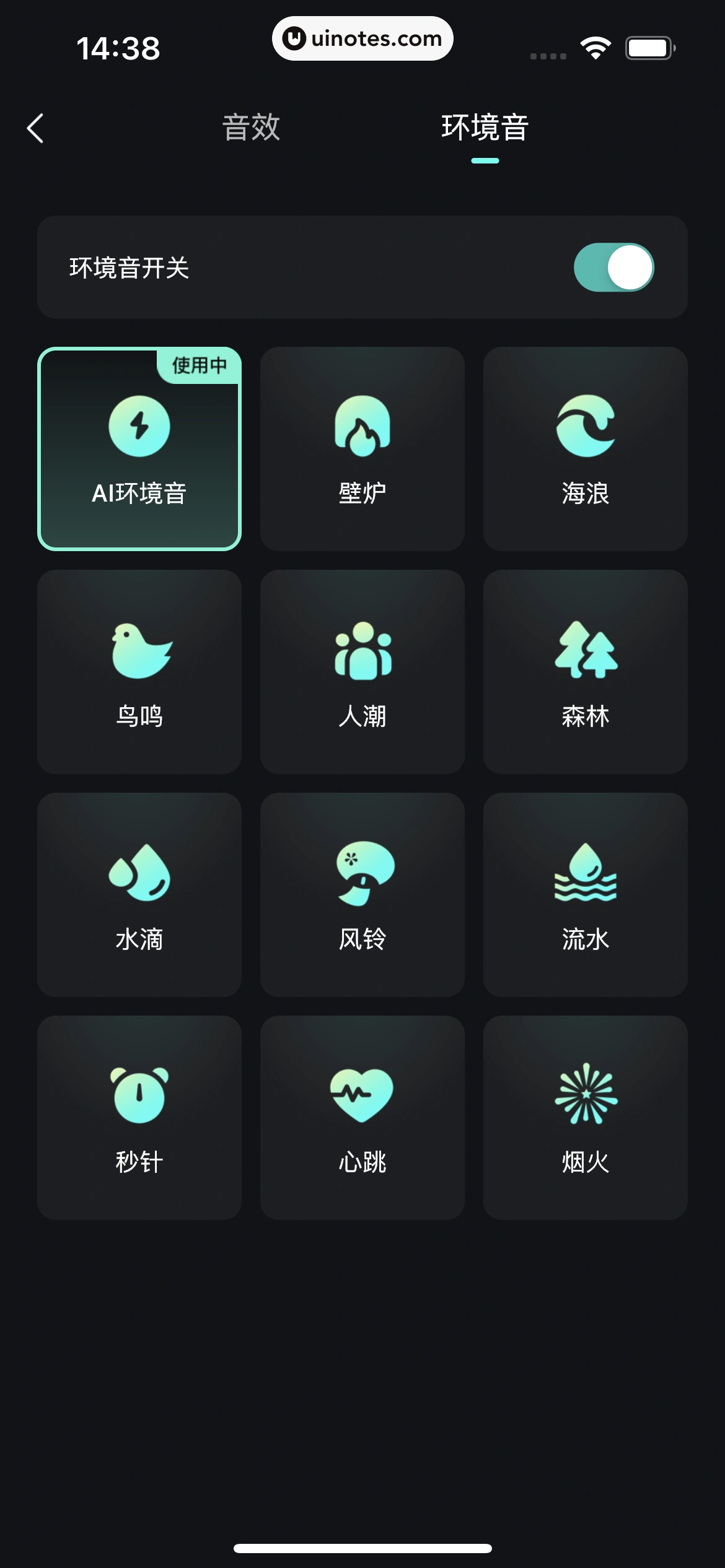725x1568 pixels.
Task: Tap the uinotes.com pill at the top
Action: pos(362,38)
